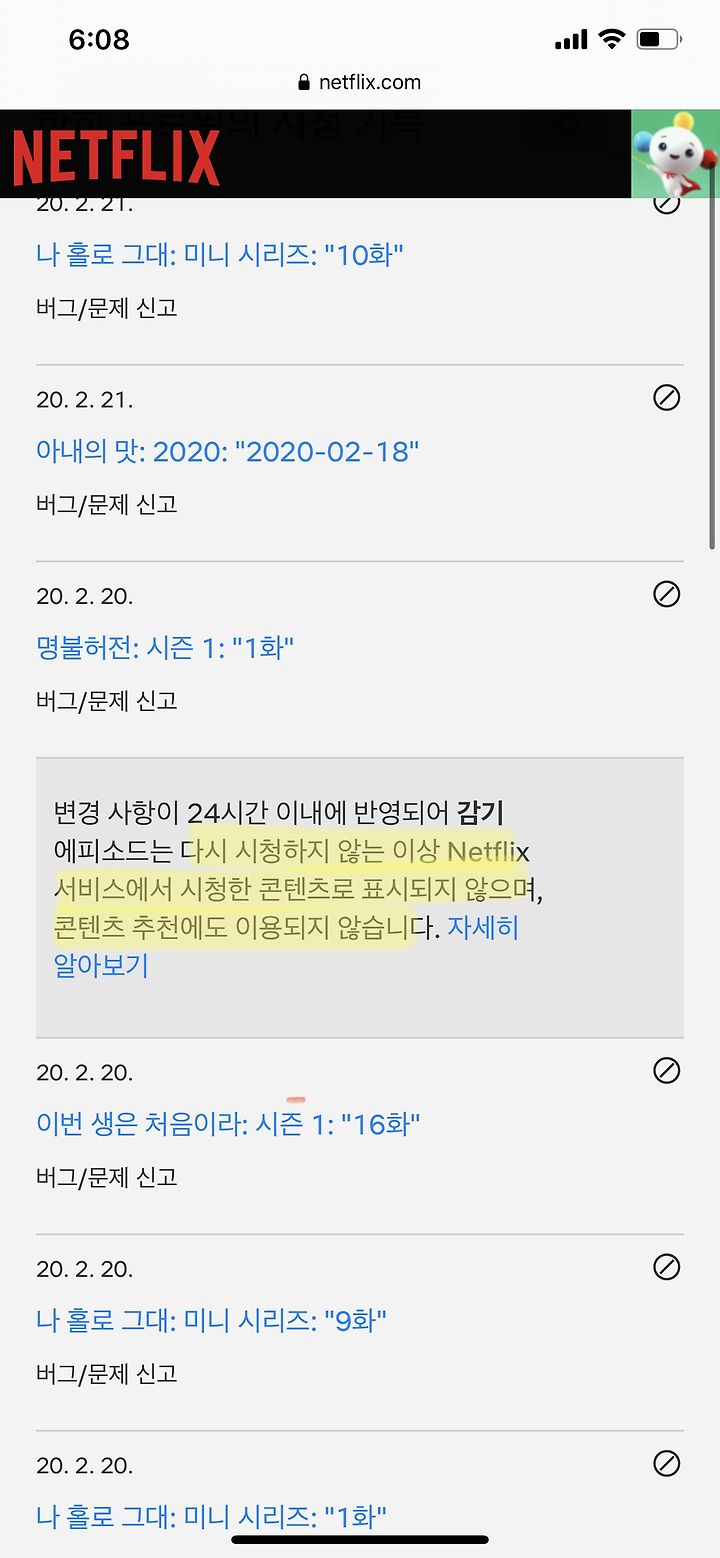The image size is (720, 1558).
Task: Report a problem for 이번 생은 처음이라
Action: tap(107, 1176)
